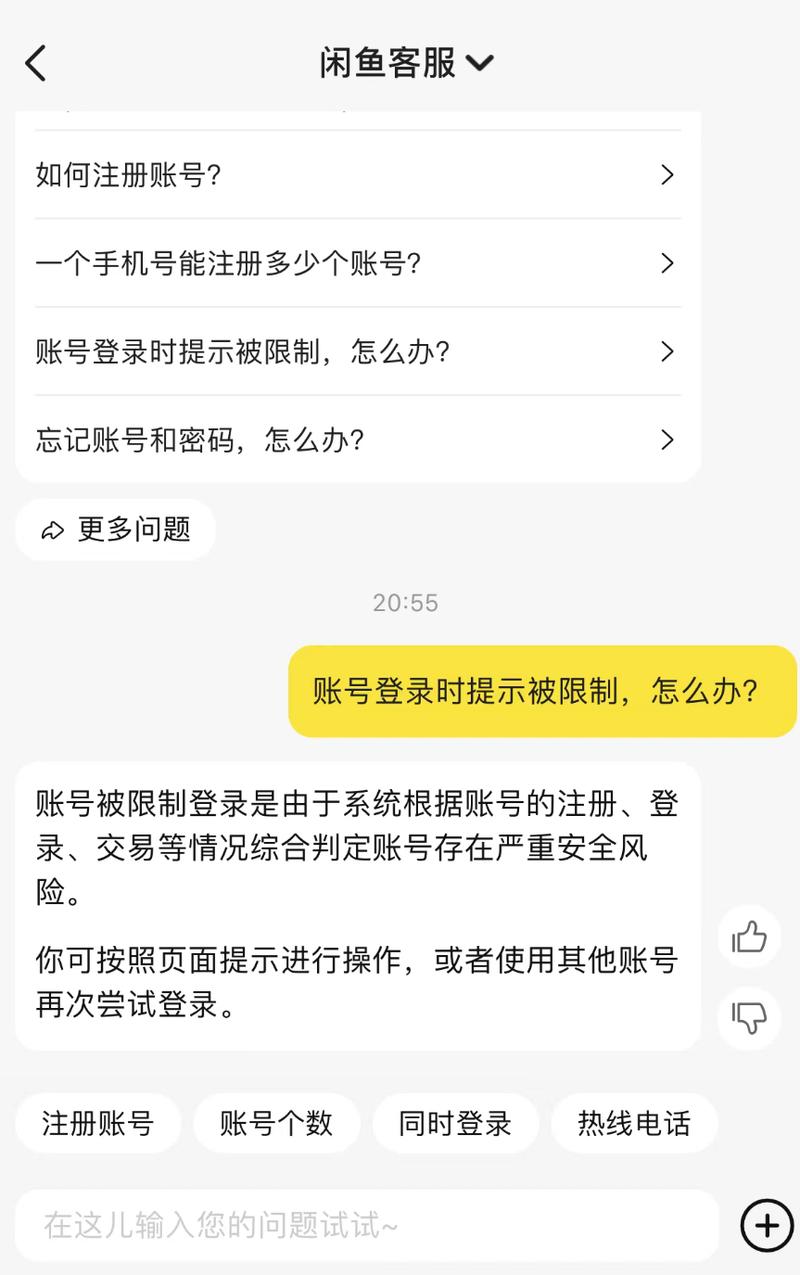This screenshot has width=800, height=1275.
Task: Expand the 闲鱼客服 title dropdown
Action: tap(480, 62)
